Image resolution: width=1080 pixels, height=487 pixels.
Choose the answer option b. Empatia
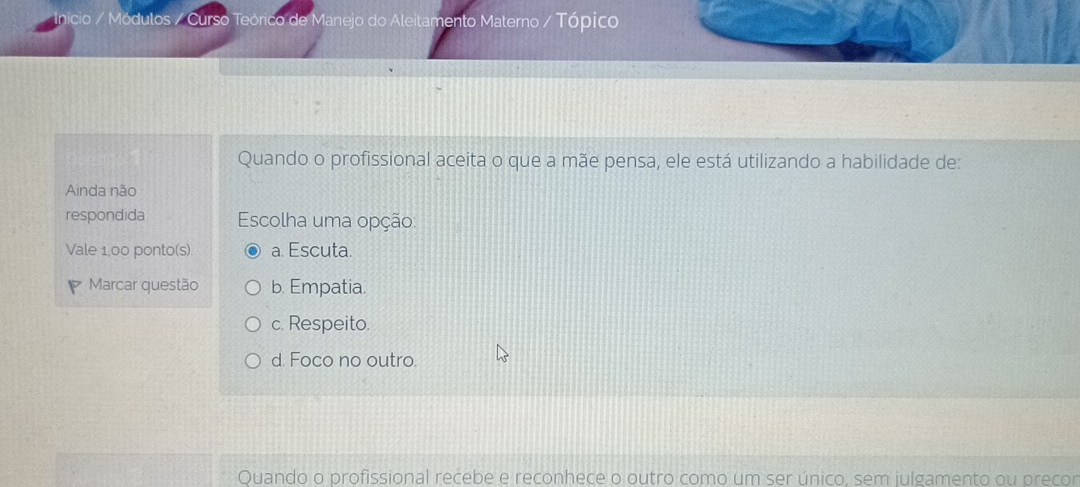(254, 288)
